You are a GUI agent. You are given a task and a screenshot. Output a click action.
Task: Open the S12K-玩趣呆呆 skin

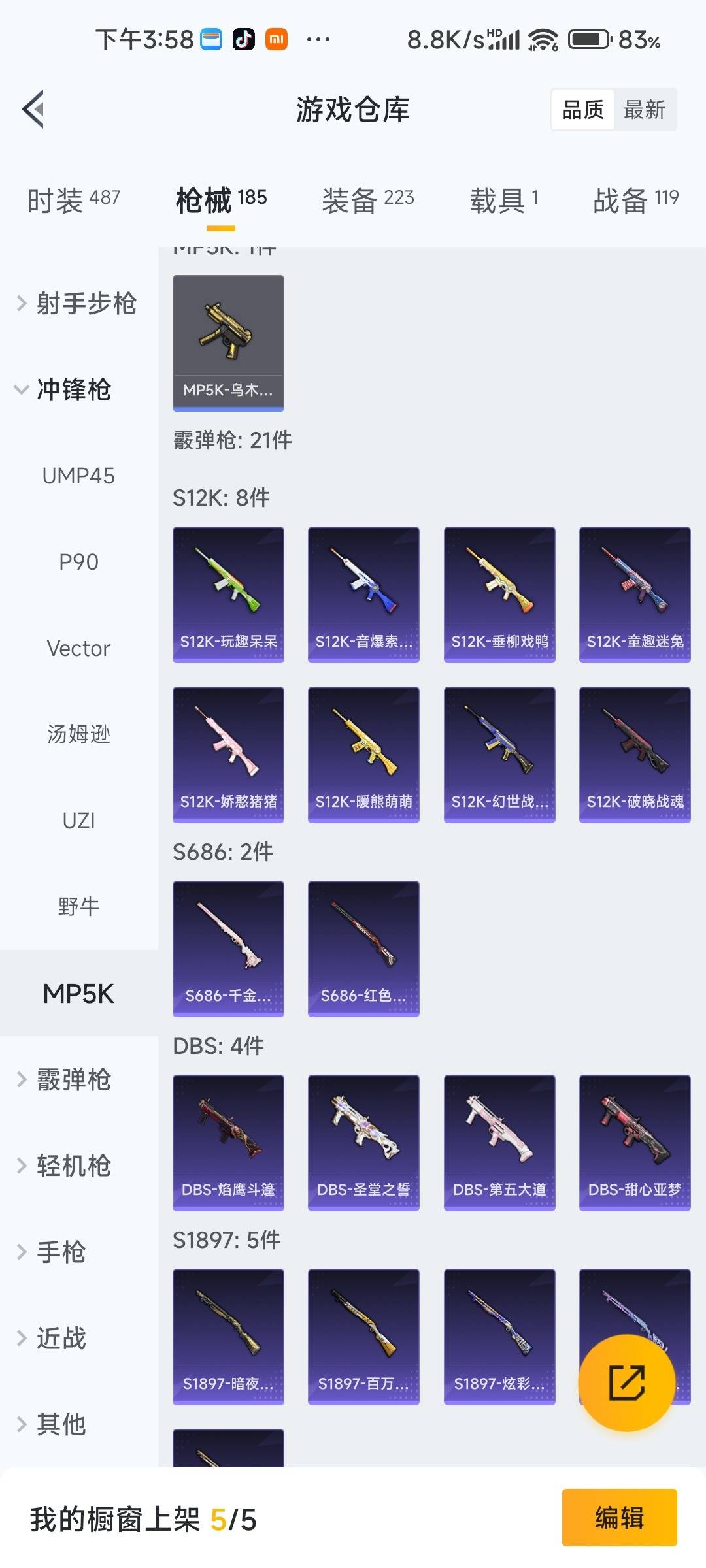228,595
